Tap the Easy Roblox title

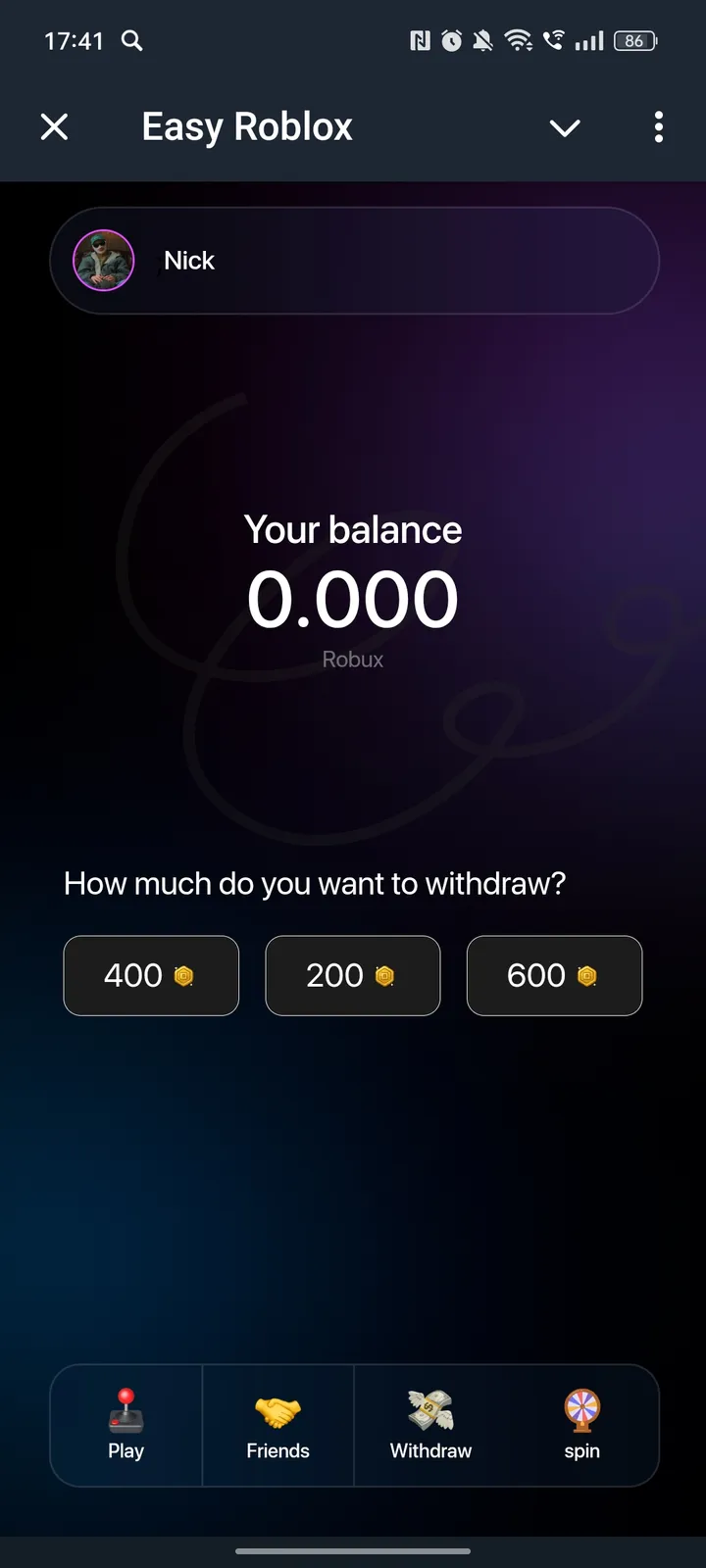(x=246, y=126)
